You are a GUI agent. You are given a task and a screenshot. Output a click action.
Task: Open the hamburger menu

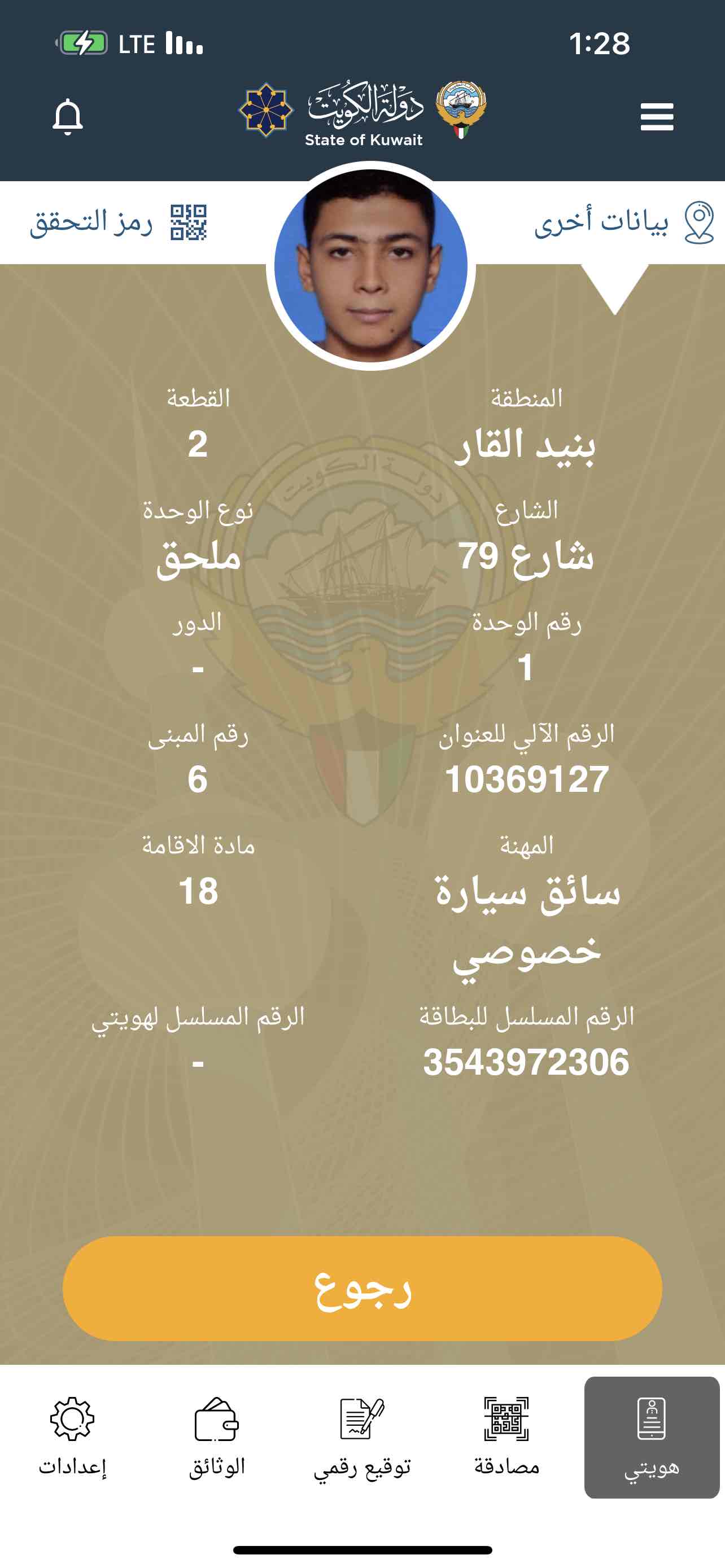657,117
